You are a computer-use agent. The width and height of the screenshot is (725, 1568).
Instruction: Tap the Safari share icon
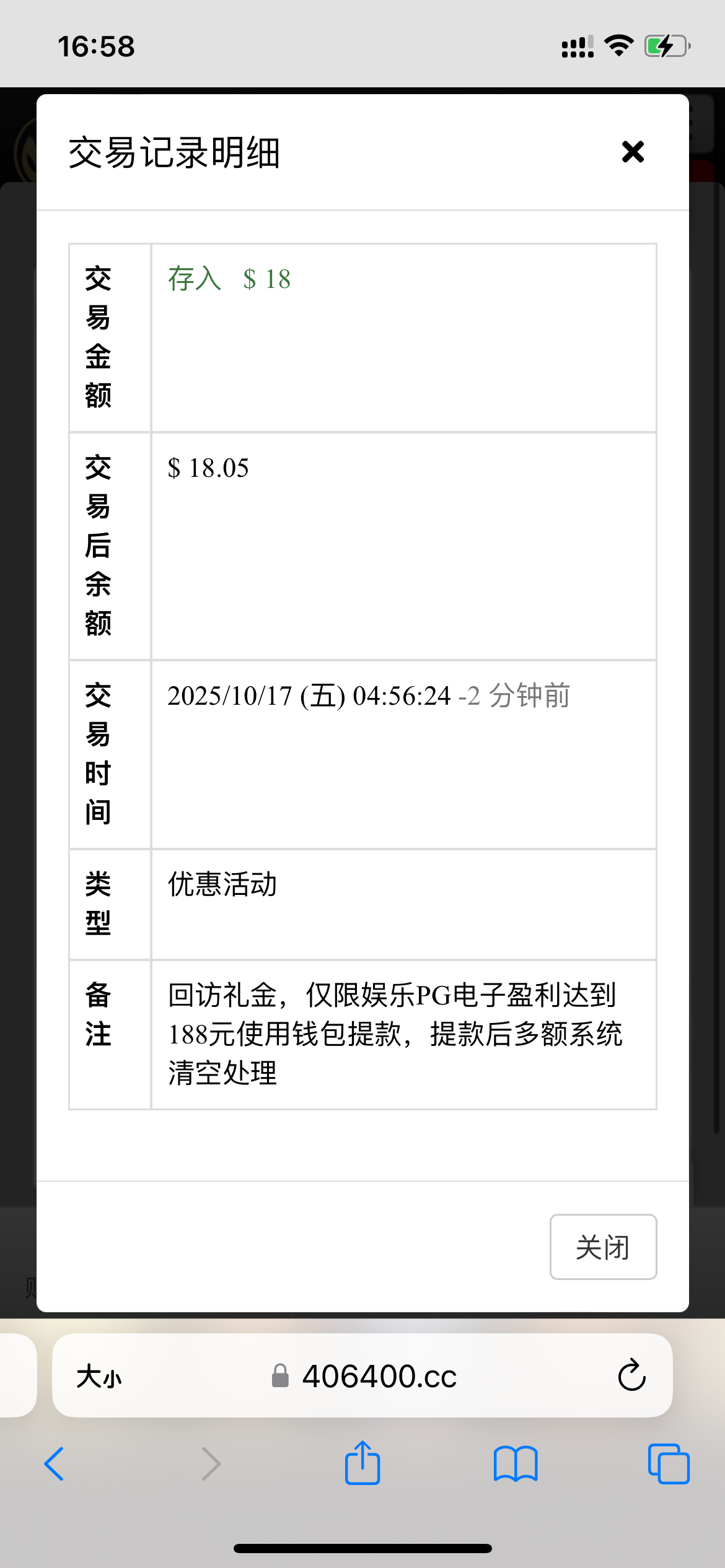point(362,1463)
